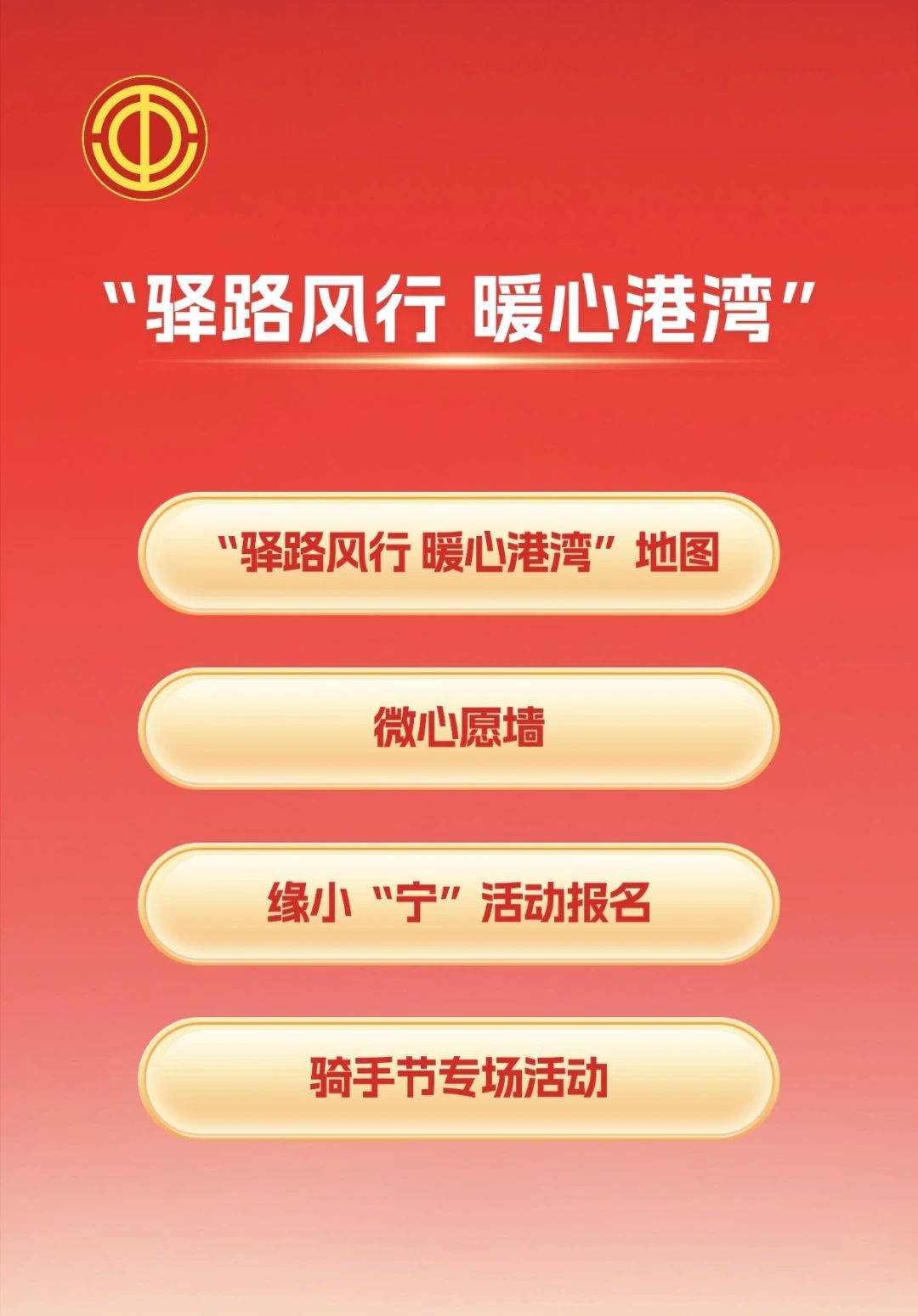Open the "驿路风行 暖心港湾" 地图 button
Viewport: 918px width, 1316px height.
click(458, 554)
